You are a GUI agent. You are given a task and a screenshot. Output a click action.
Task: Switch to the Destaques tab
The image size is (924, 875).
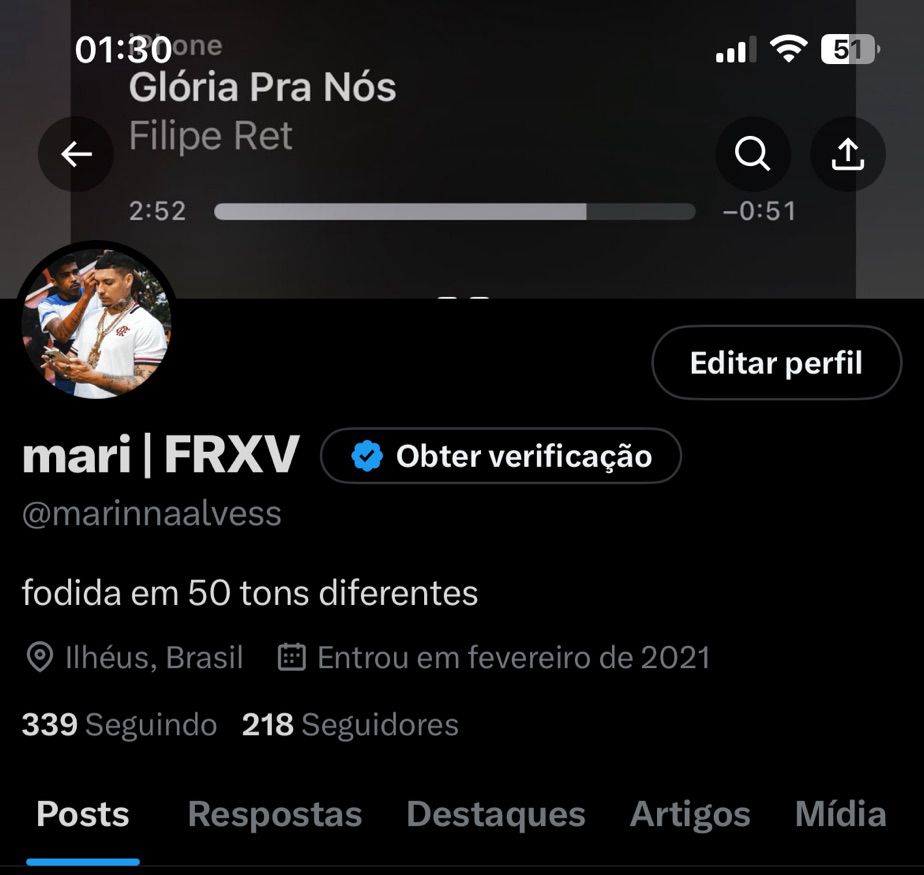tap(495, 815)
